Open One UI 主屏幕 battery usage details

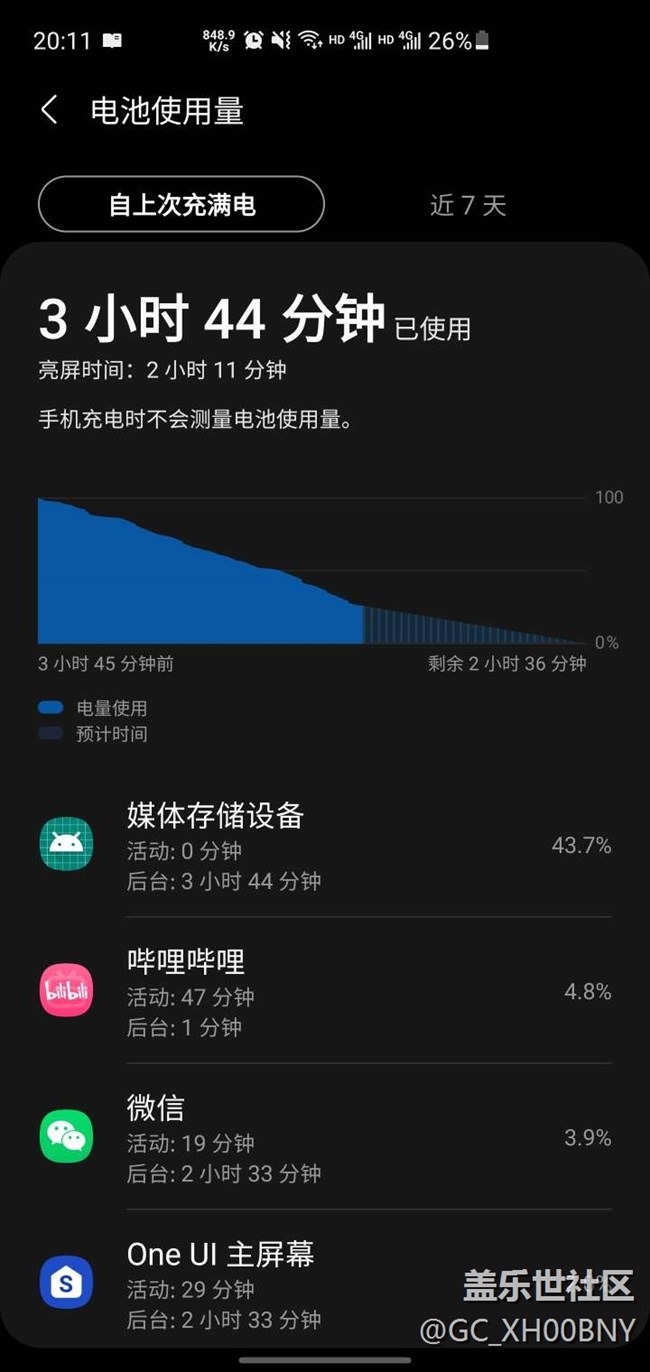[x=324, y=1283]
